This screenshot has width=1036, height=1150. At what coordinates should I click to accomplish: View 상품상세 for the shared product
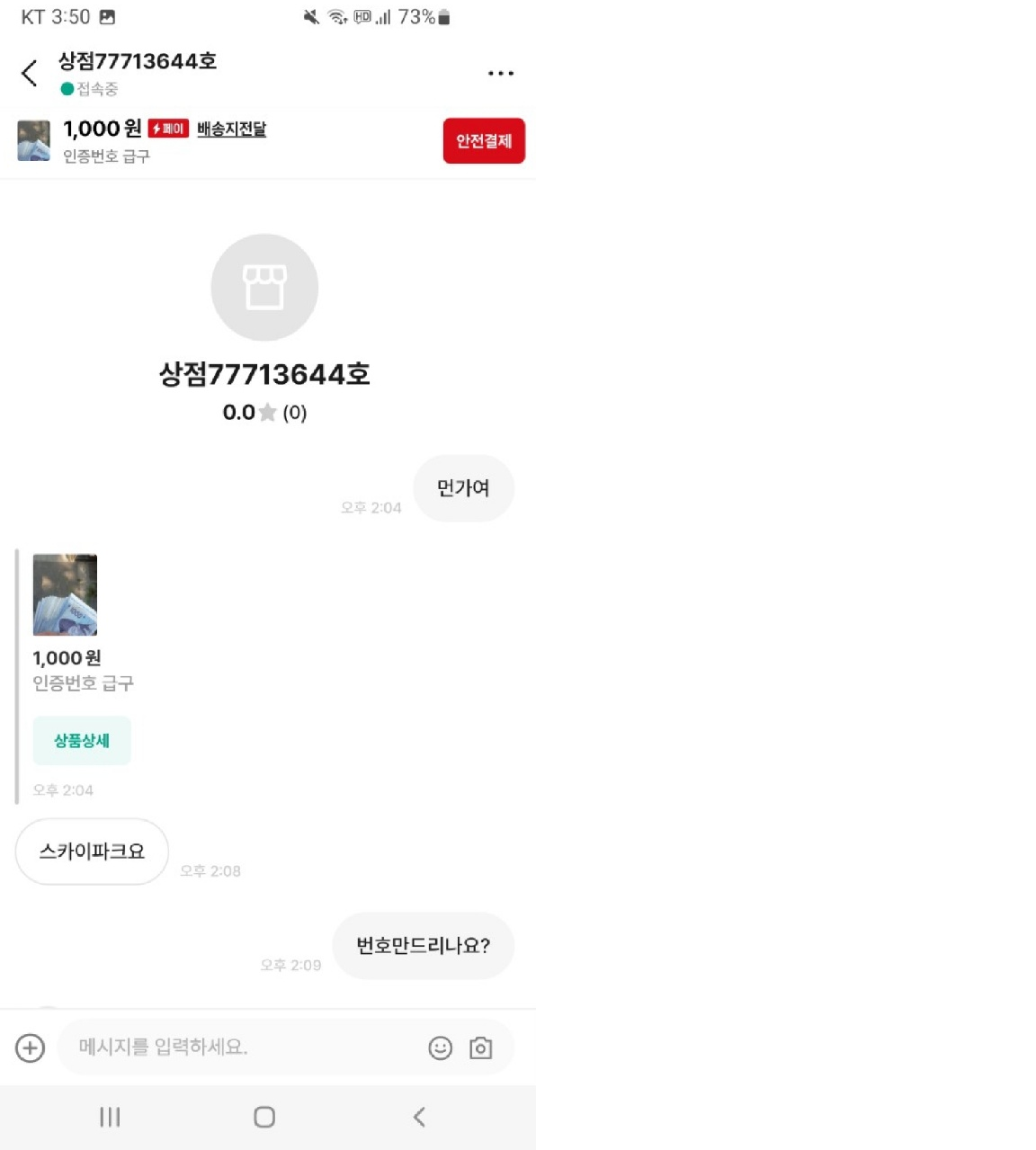[x=82, y=741]
